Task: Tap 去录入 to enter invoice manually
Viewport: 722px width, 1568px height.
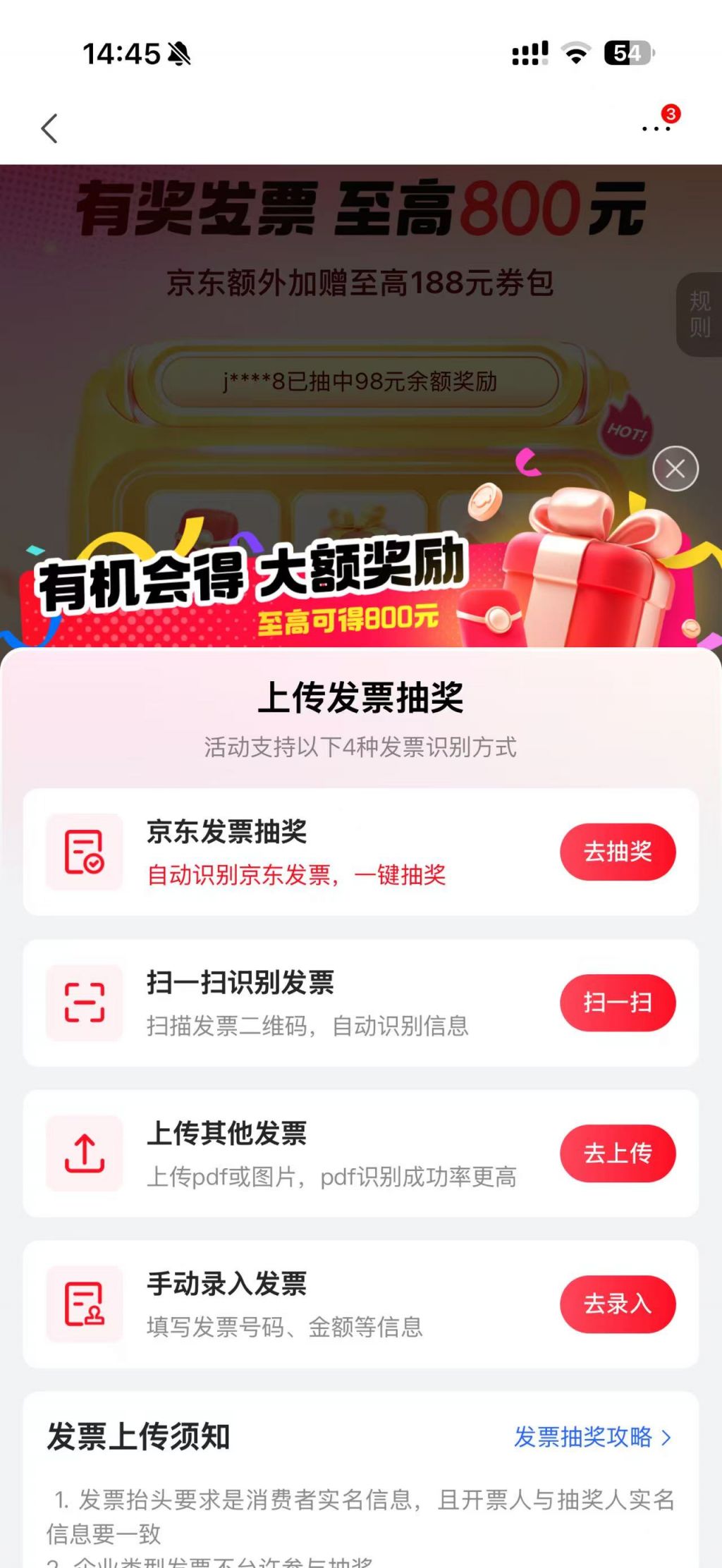Action: [x=618, y=1304]
